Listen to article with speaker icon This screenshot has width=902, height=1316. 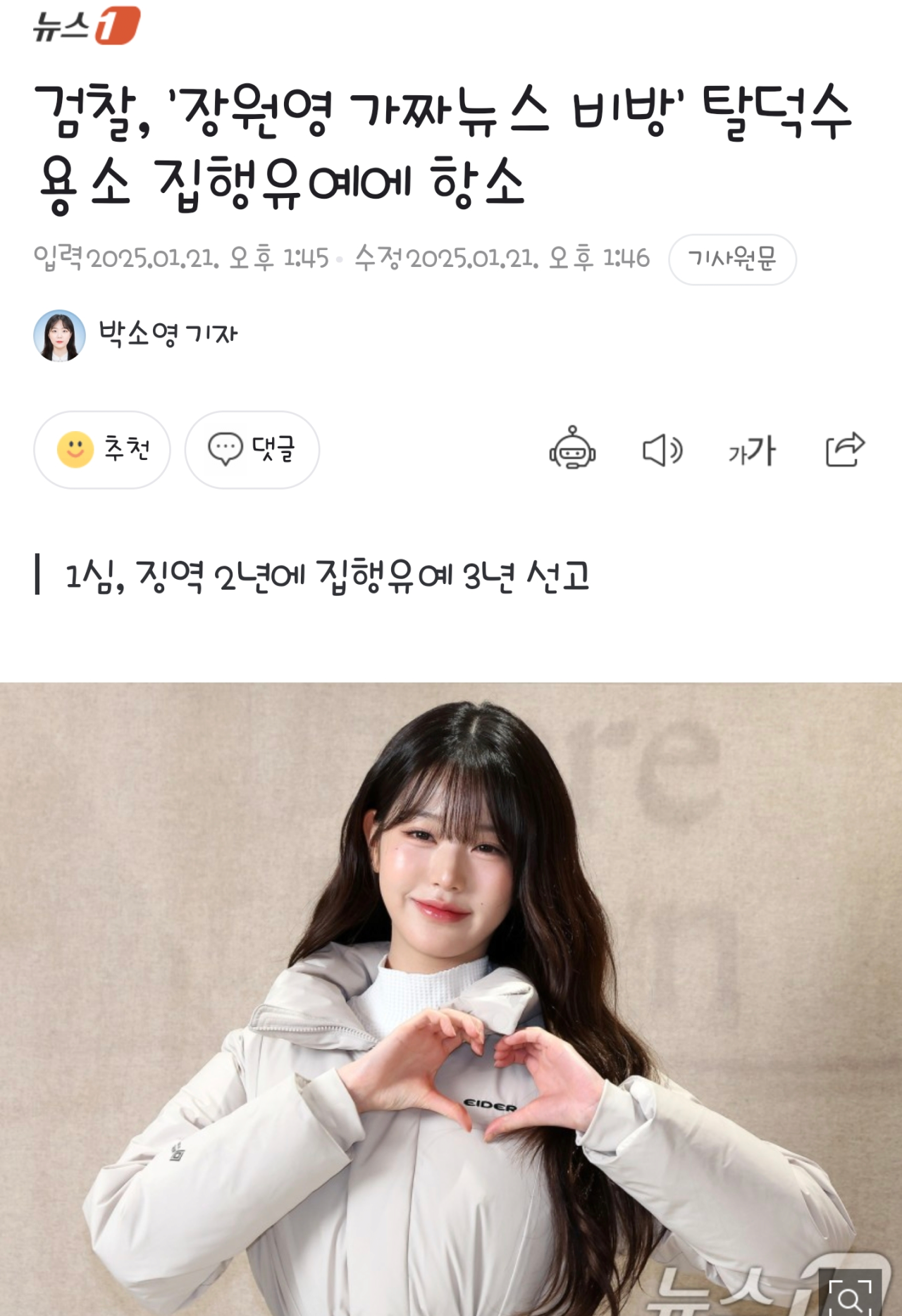[662, 450]
